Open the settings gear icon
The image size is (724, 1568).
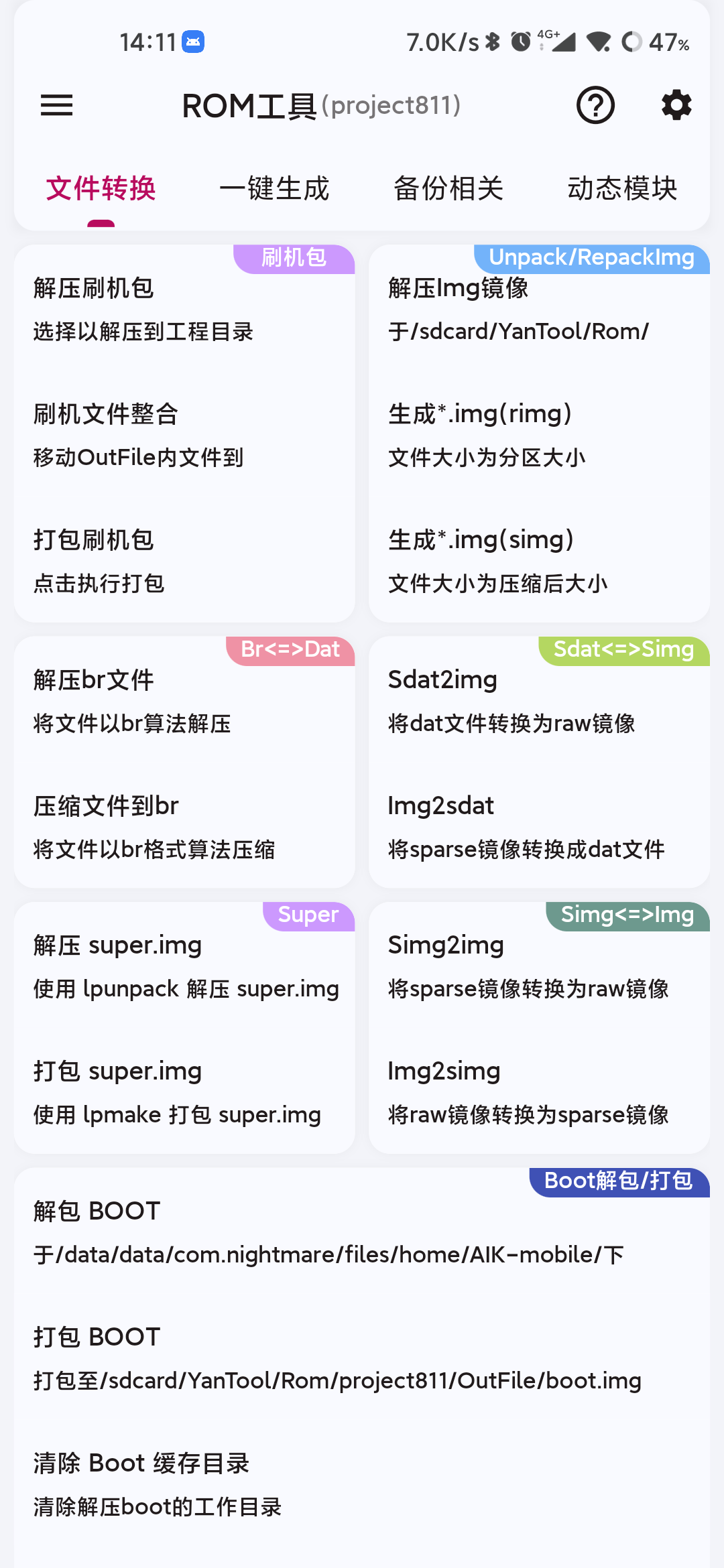[x=676, y=105]
